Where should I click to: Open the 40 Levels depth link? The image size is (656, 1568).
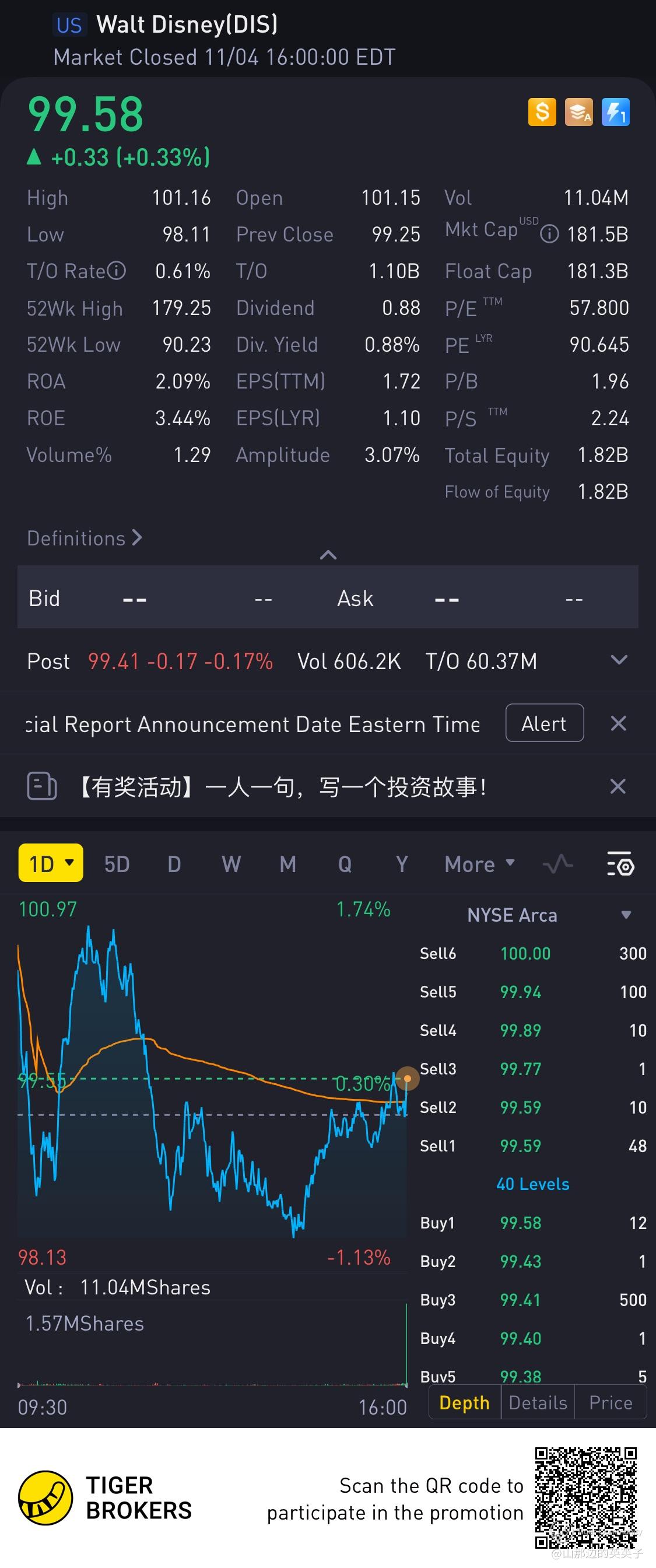(532, 1184)
